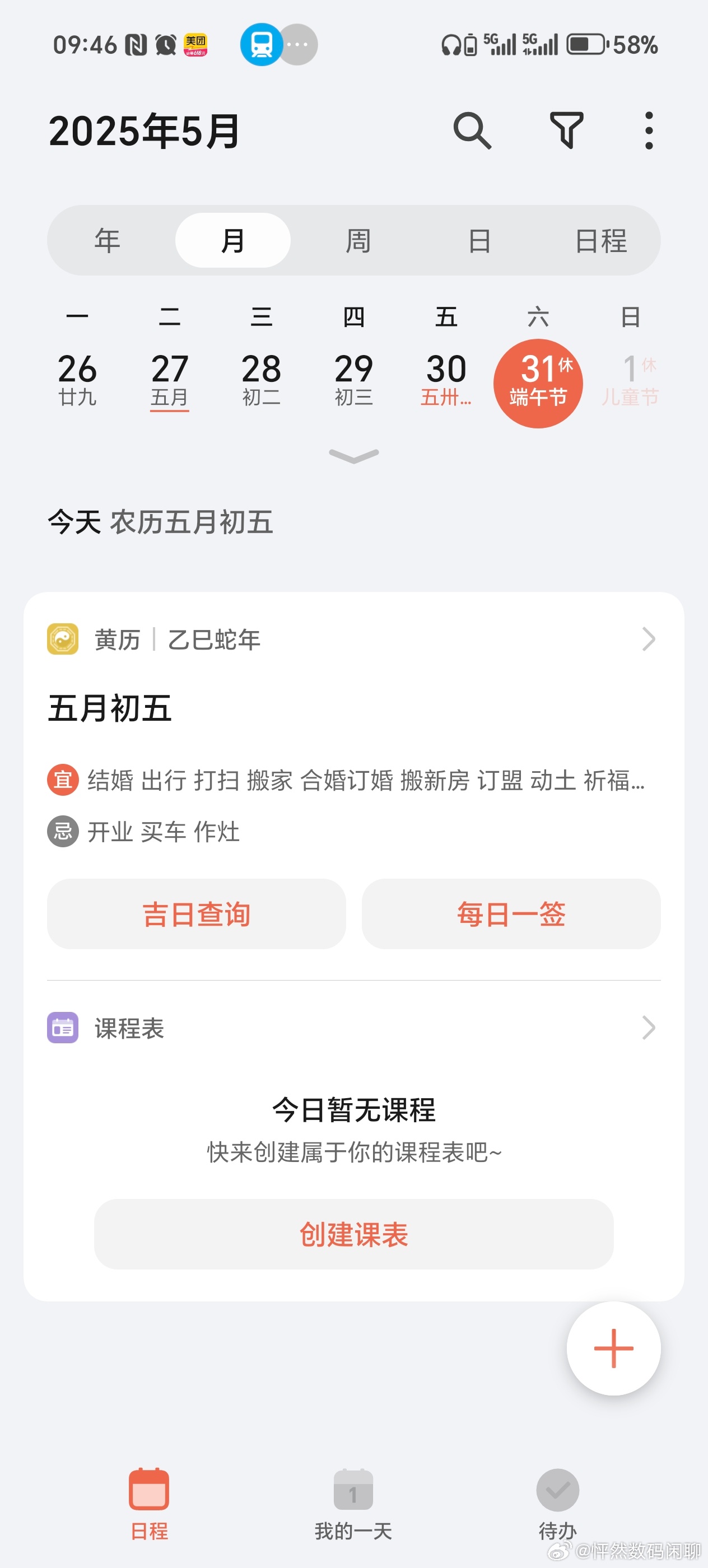Screen dimensions: 708x1568
Task: Select May 28 初二 in the week row
Action: click(261, 380)
